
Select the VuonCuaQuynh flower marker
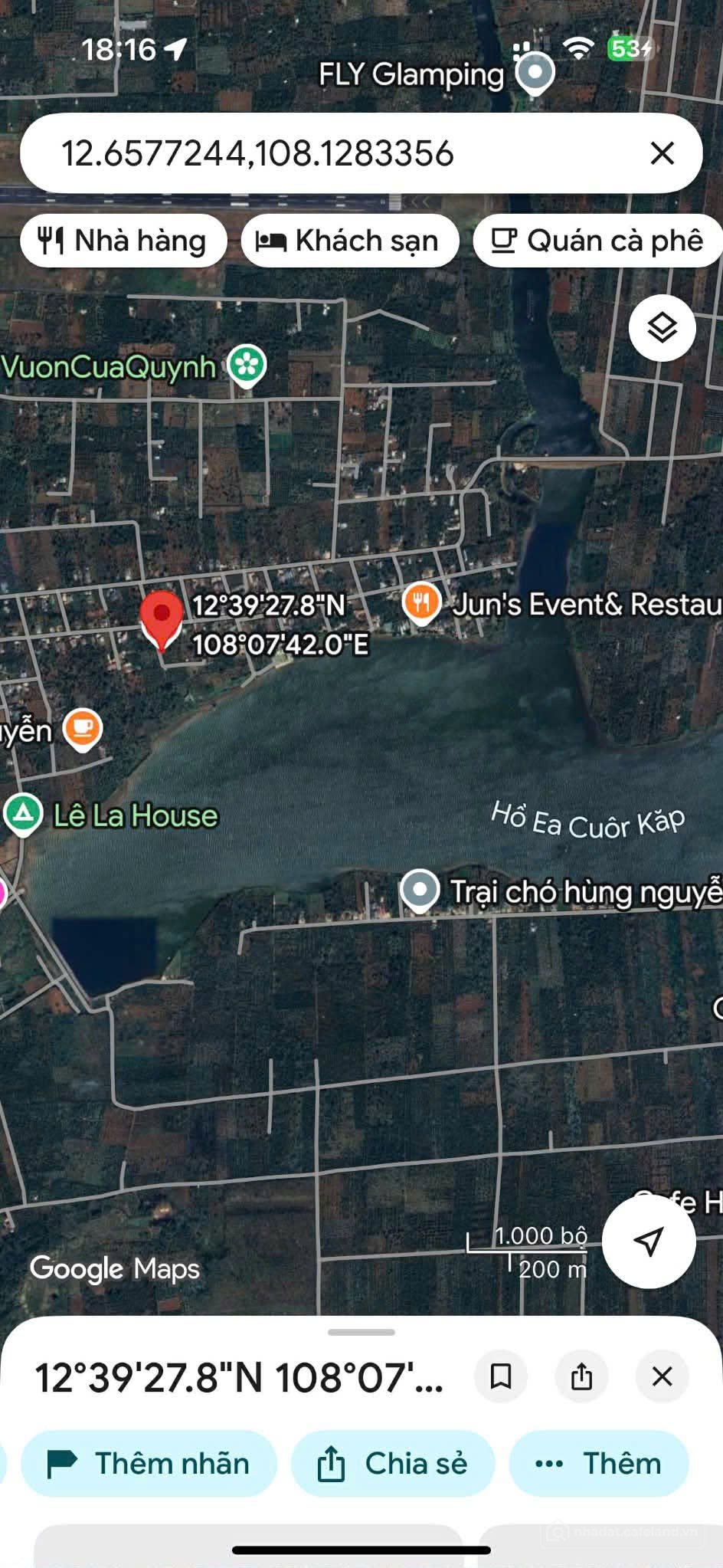(x=245, y=365)
